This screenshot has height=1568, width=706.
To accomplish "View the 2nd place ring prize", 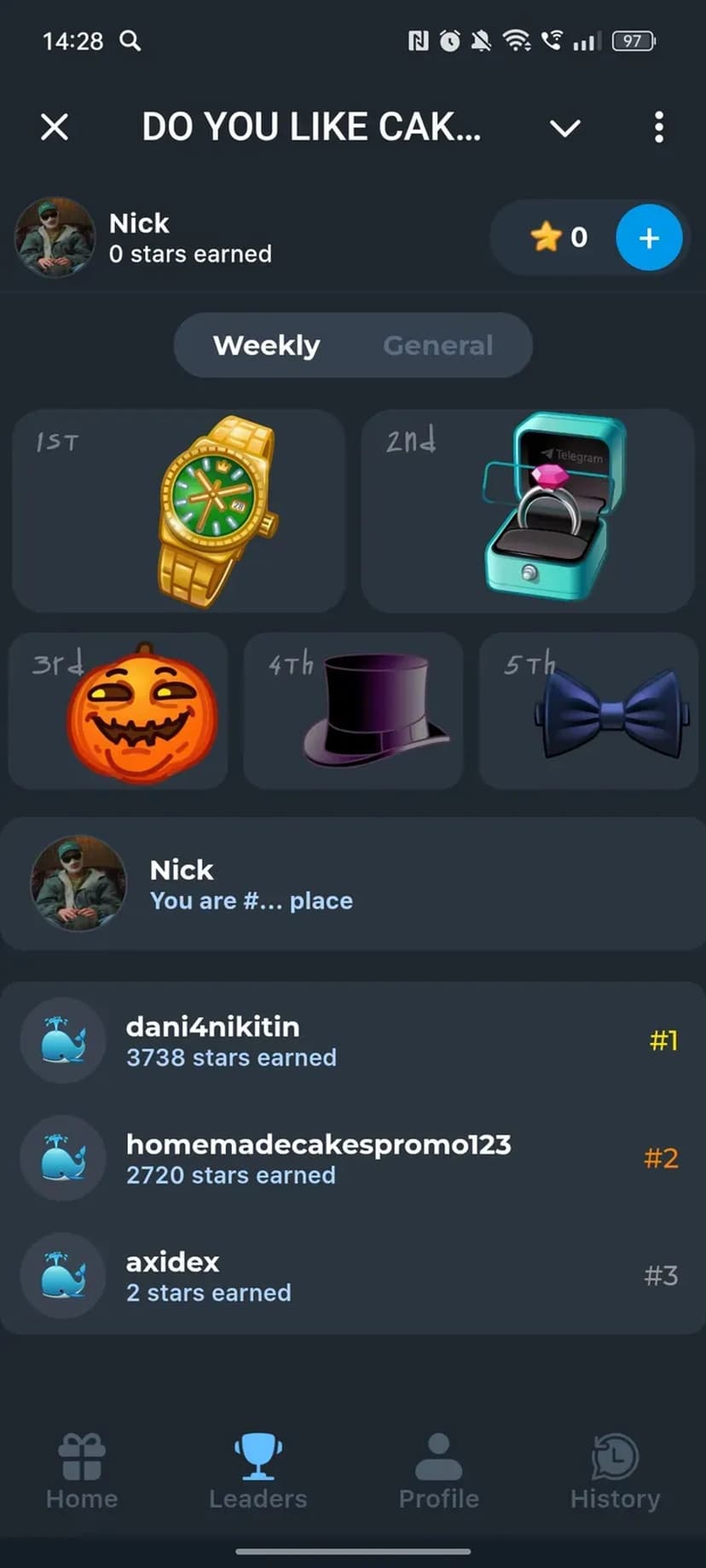I will point(528,511).
